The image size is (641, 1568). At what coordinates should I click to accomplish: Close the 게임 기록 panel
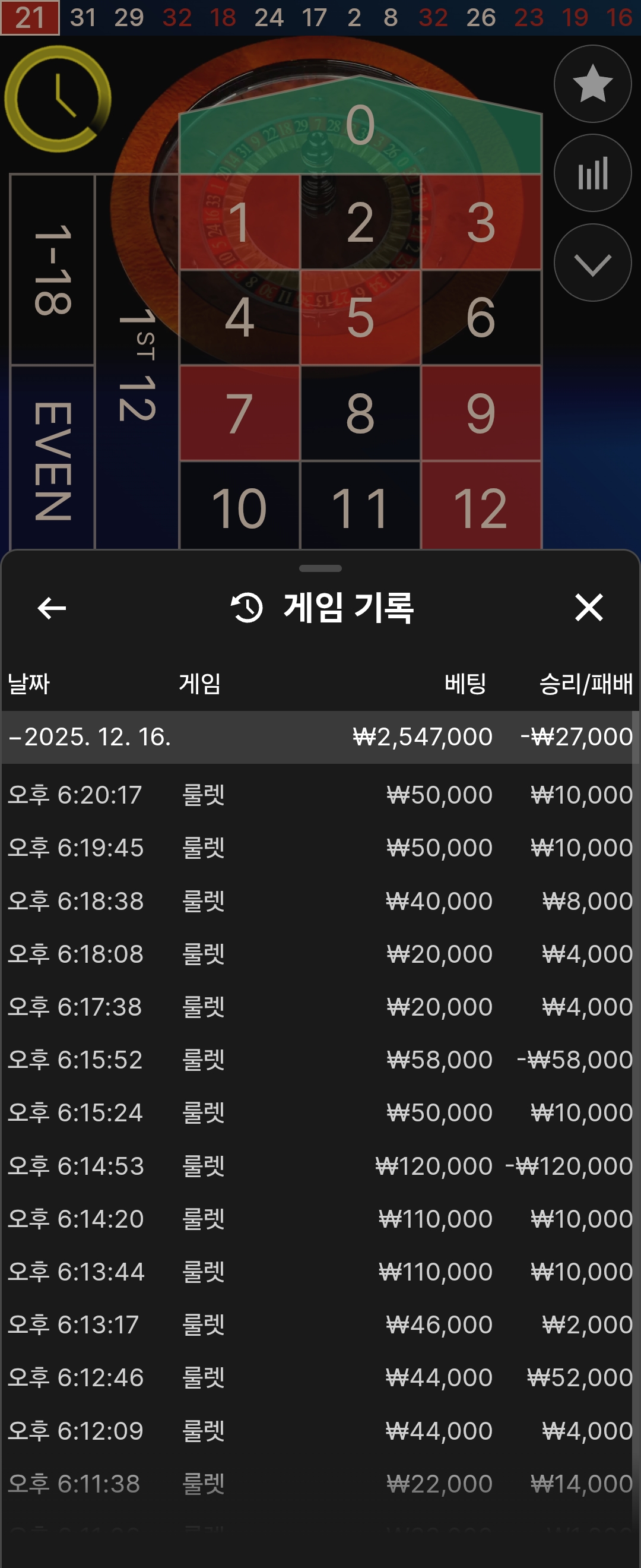pyautogui.click(x=588, y=608)
